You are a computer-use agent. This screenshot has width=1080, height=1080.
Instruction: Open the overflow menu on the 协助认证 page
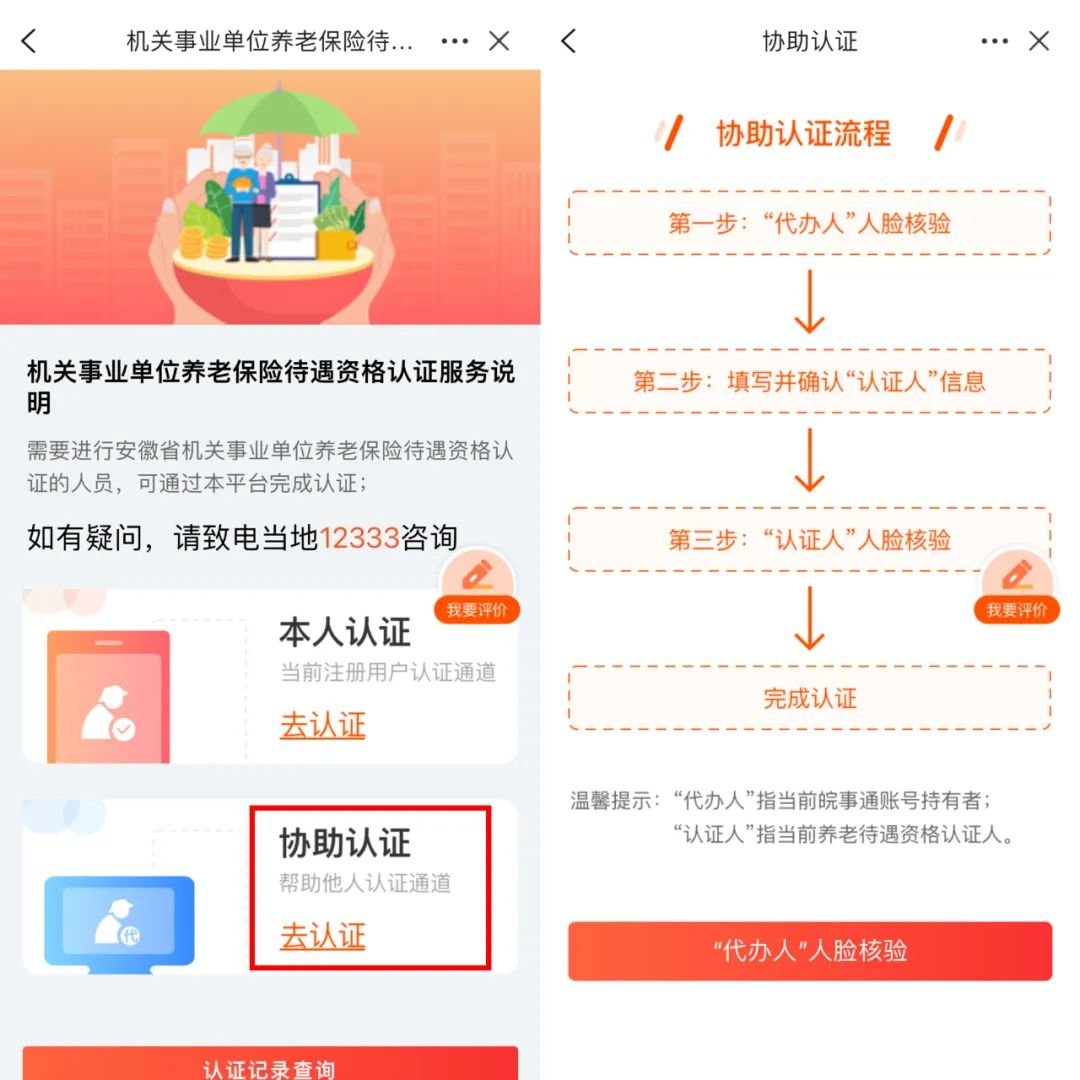coord(995,41)
